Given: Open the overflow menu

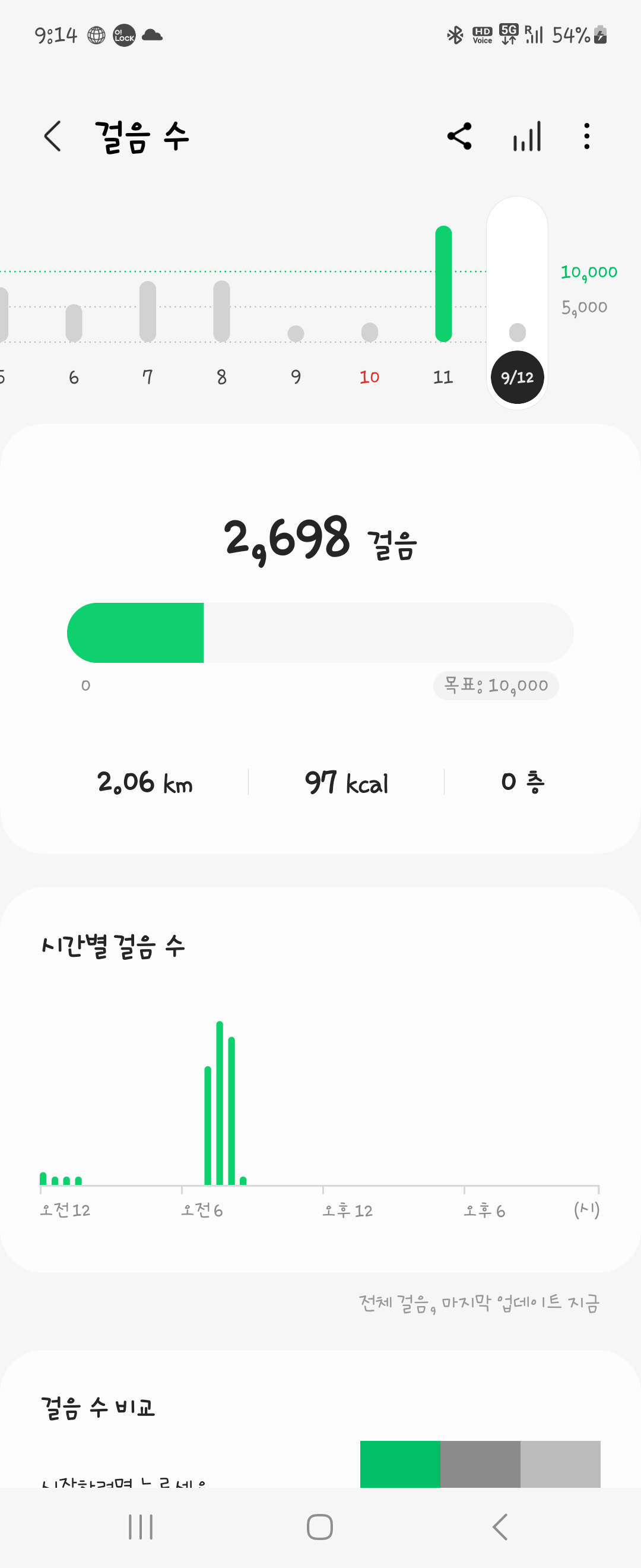Looking at the screenshot, I should click(586, 136).
